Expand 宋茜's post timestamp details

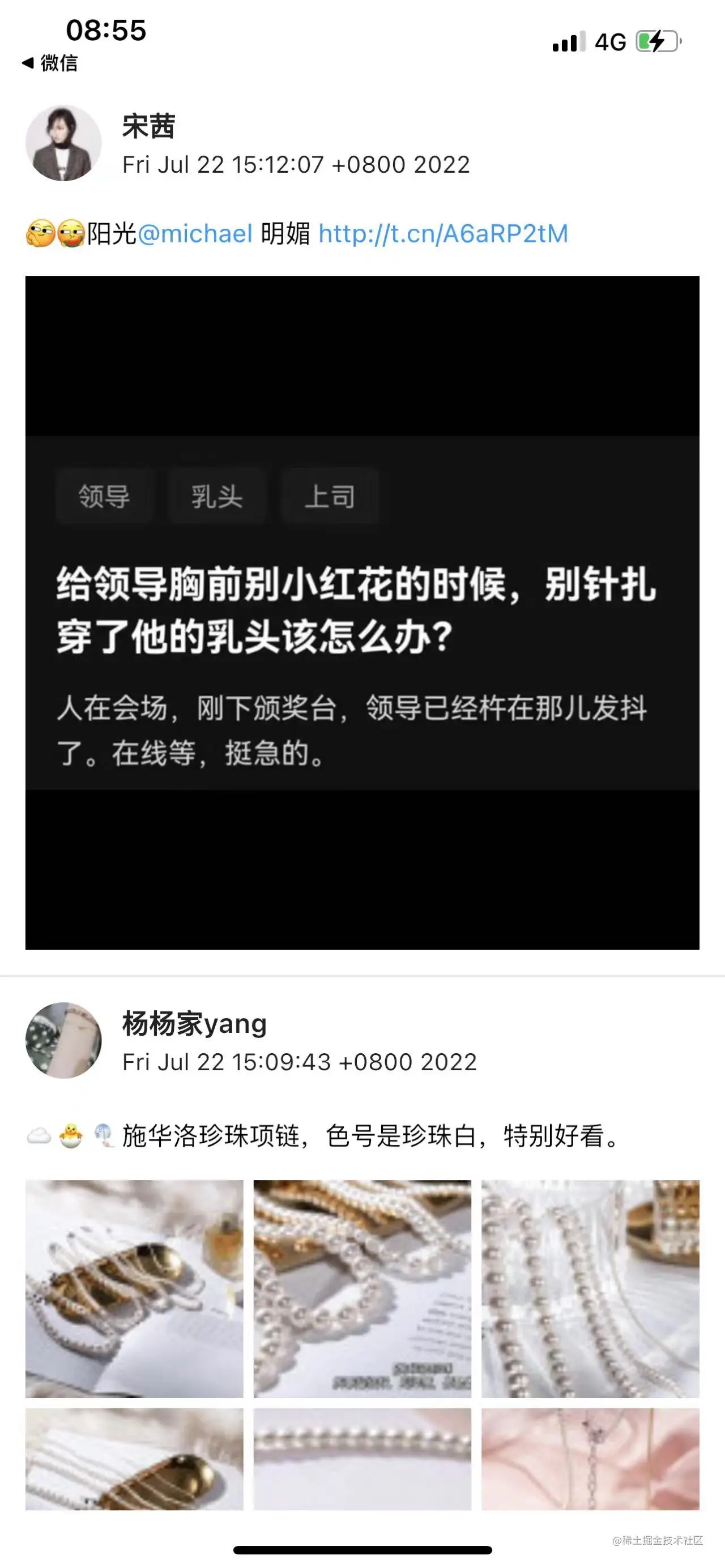pyautogui.click(x=296, y=165)
